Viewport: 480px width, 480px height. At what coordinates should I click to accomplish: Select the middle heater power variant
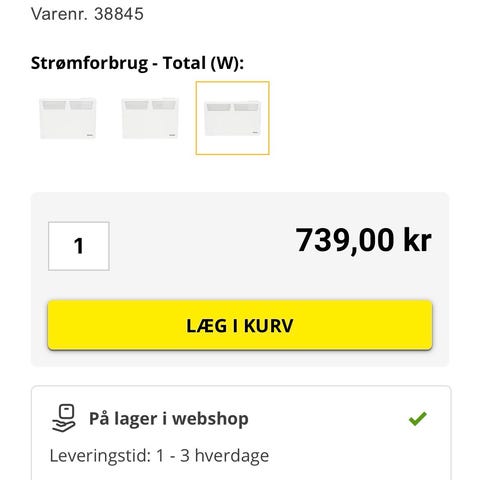(x=150, y=118)
